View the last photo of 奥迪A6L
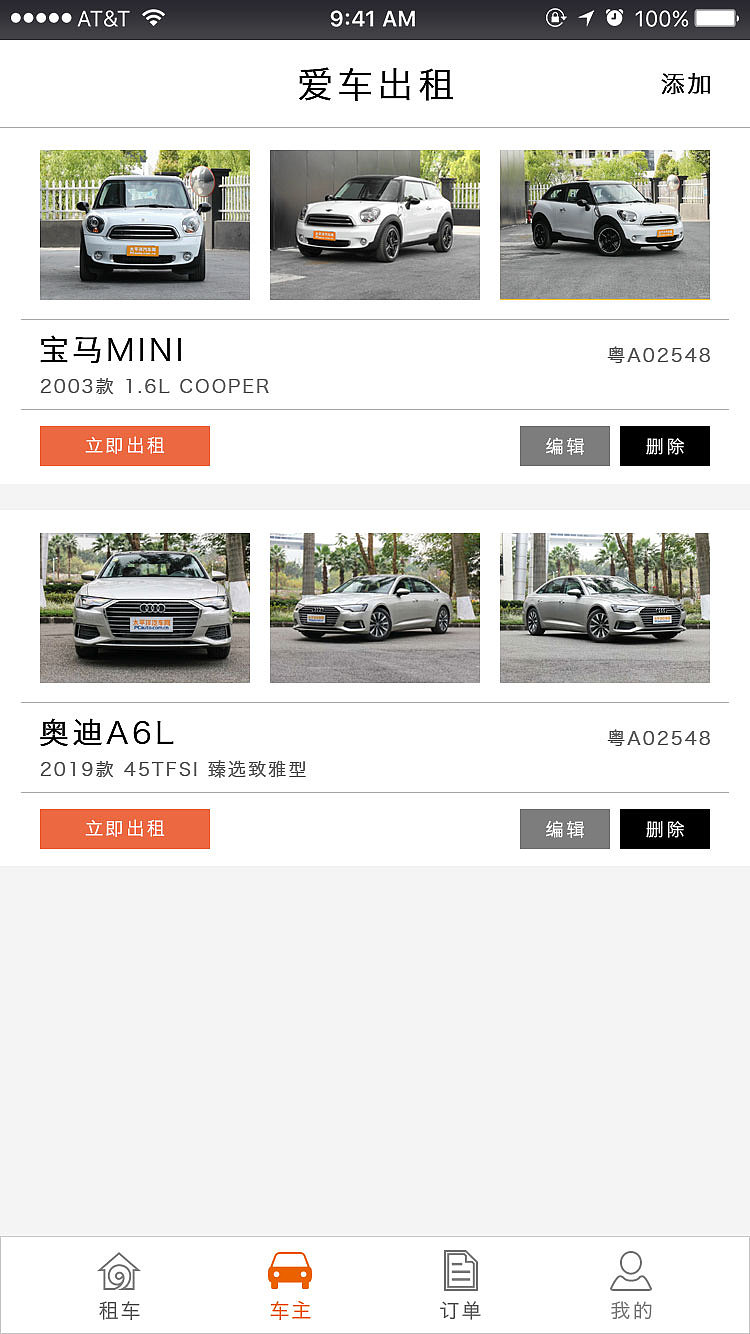 [605, 608]
